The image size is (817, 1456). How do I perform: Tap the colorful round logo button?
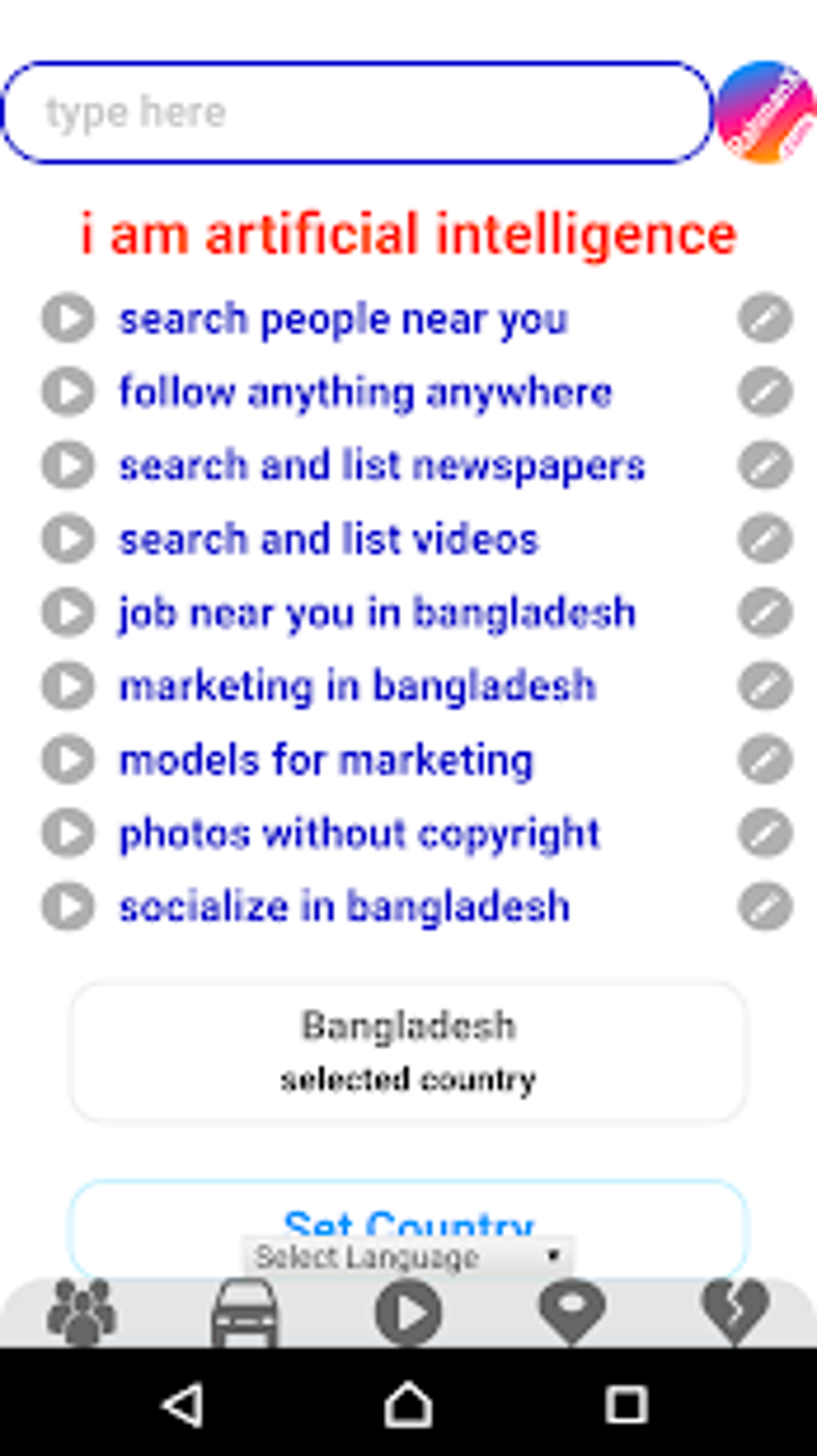(x=766, y=112)
